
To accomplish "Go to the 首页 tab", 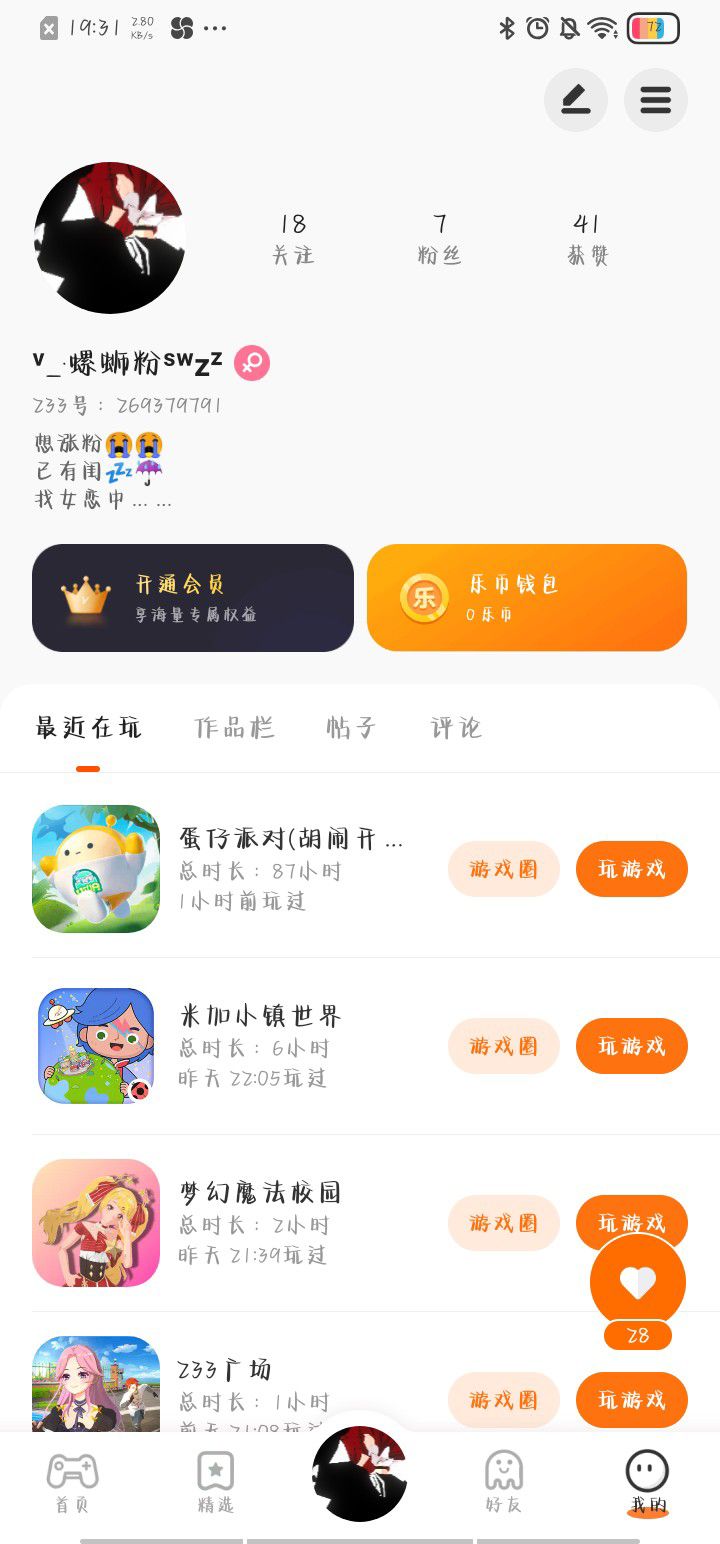I will (x=72, y=1482).
